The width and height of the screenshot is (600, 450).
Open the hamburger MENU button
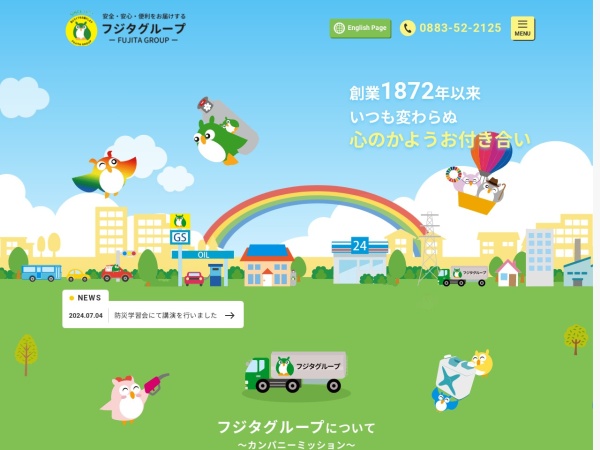tap(522, 28)
